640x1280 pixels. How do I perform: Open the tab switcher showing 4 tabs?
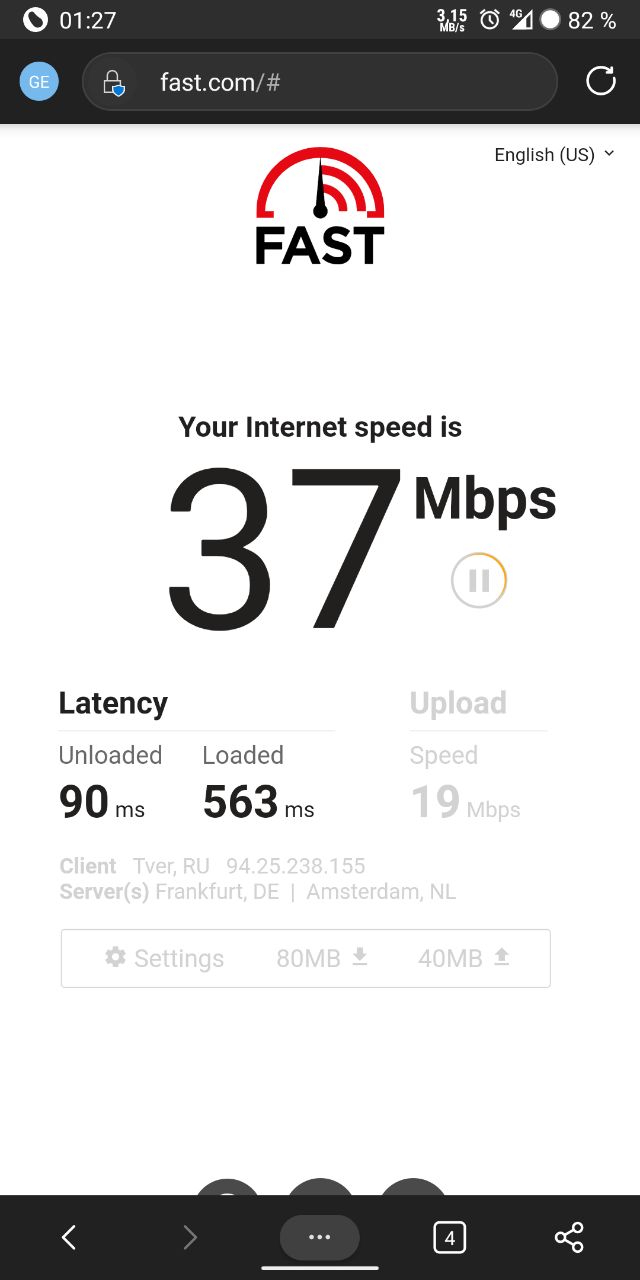449,1238
